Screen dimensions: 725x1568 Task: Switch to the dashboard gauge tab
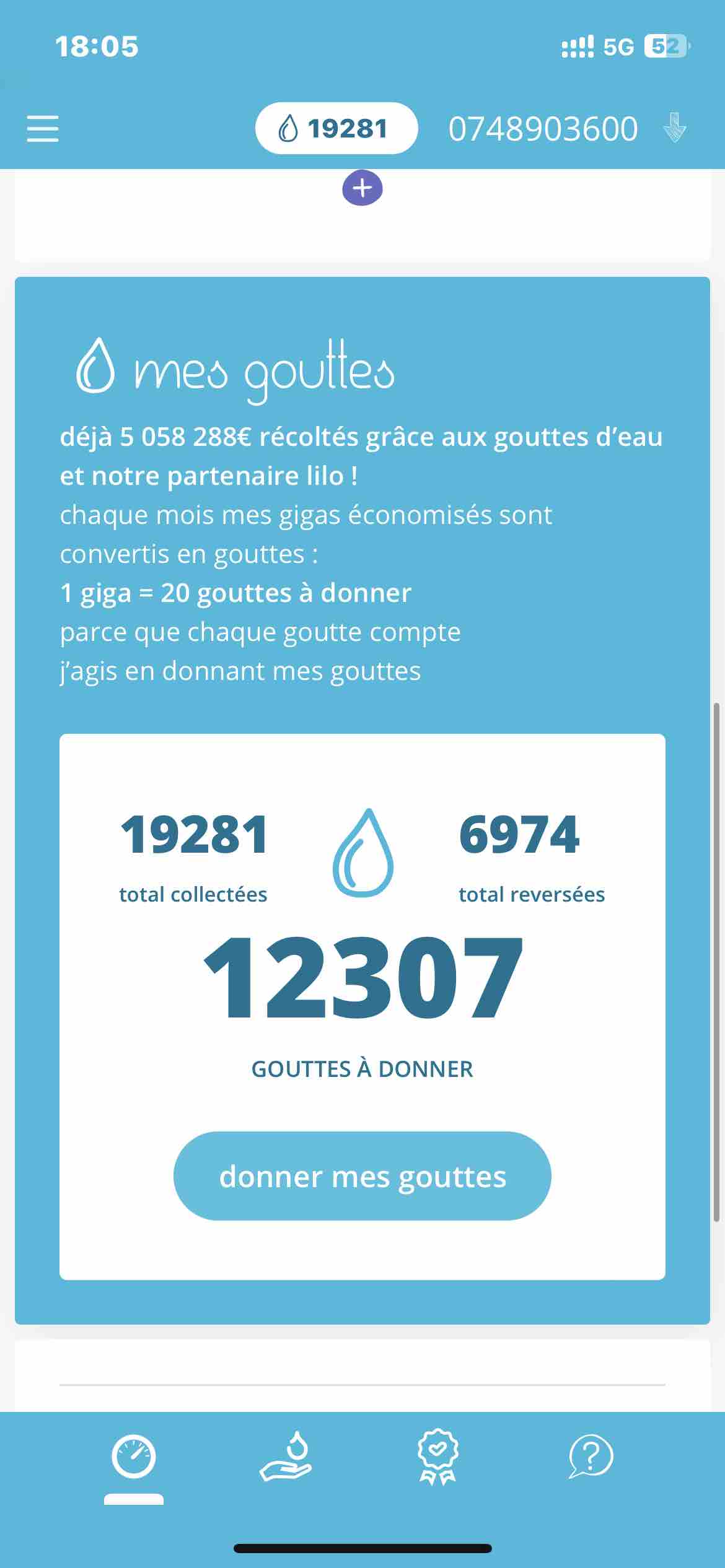click(x=134, y=1457)
